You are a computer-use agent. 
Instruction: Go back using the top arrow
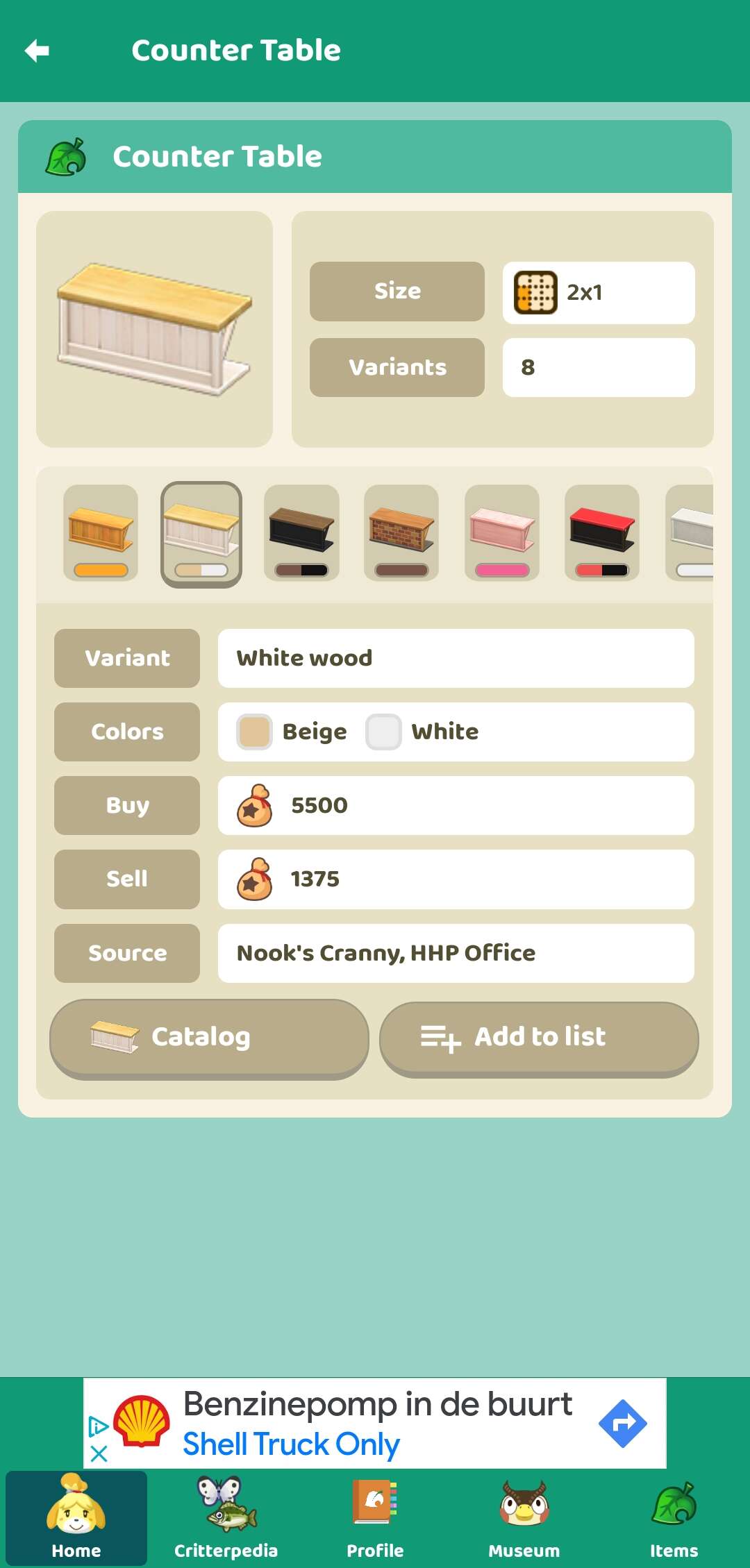tap(37, 51)
